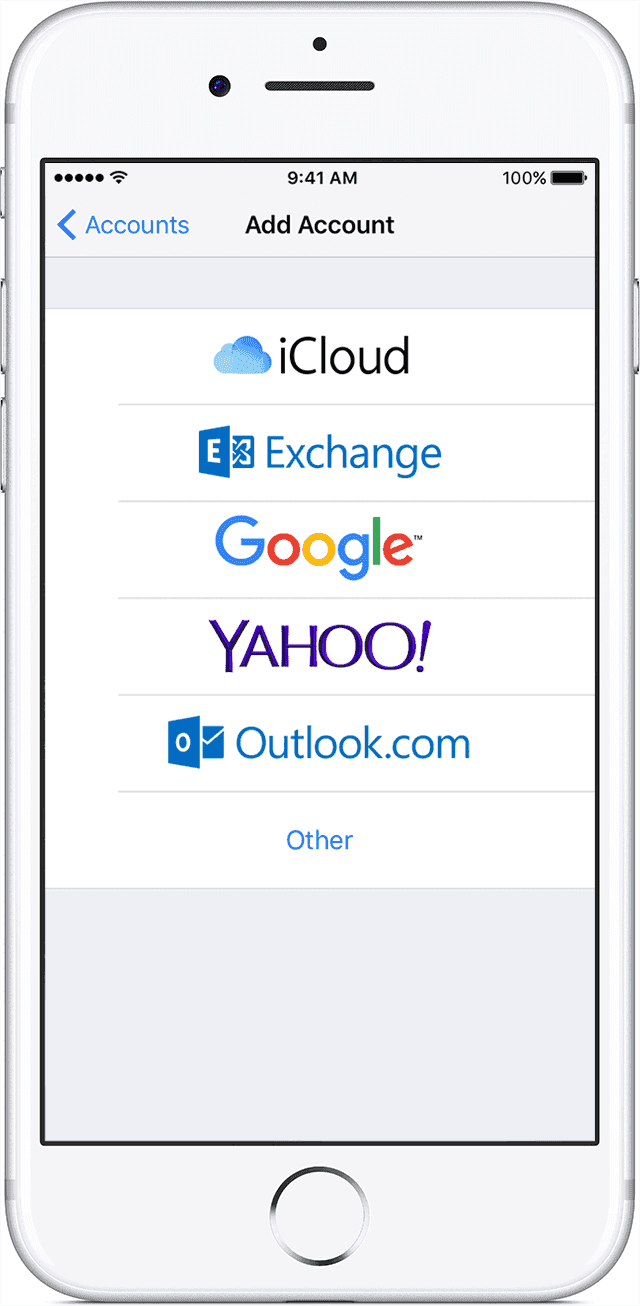This screenshot has width=640, height=1306.
Task: Add a Google account
Action: (320, 550)
